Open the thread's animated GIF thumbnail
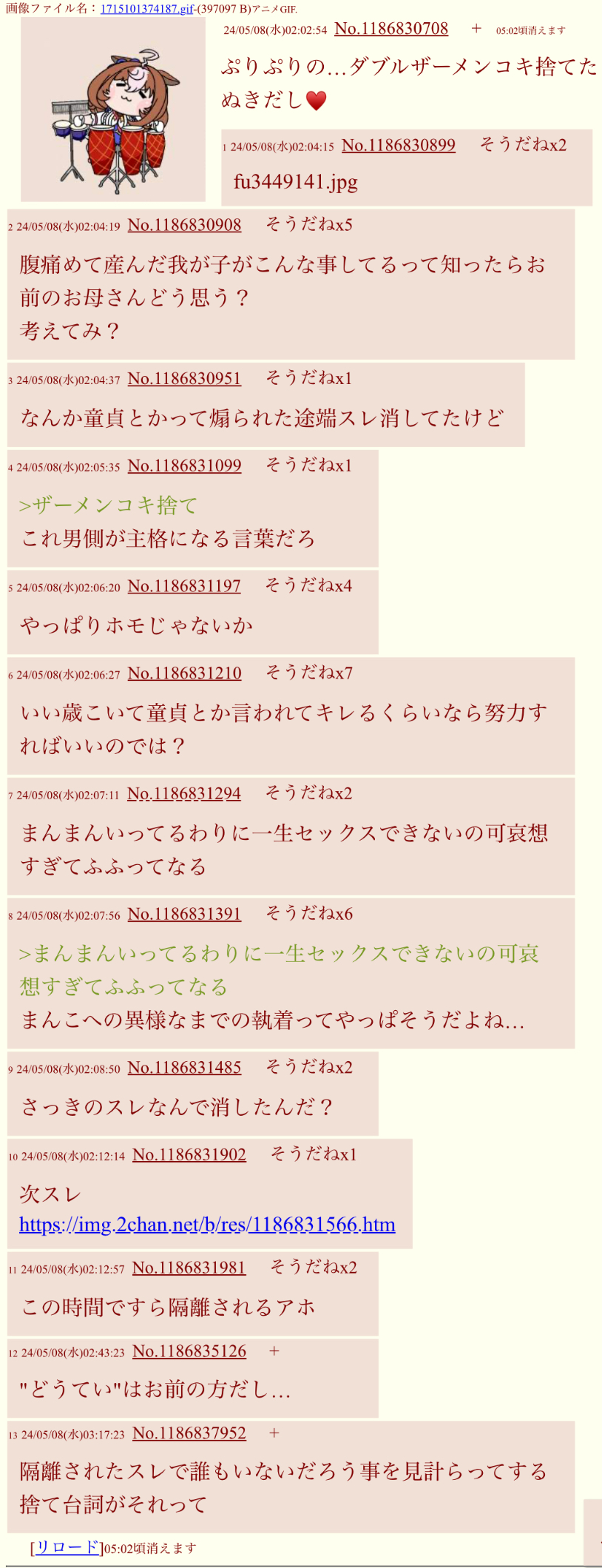The width and height of the screenshot is (602, 1568). (x=113, y=110)
